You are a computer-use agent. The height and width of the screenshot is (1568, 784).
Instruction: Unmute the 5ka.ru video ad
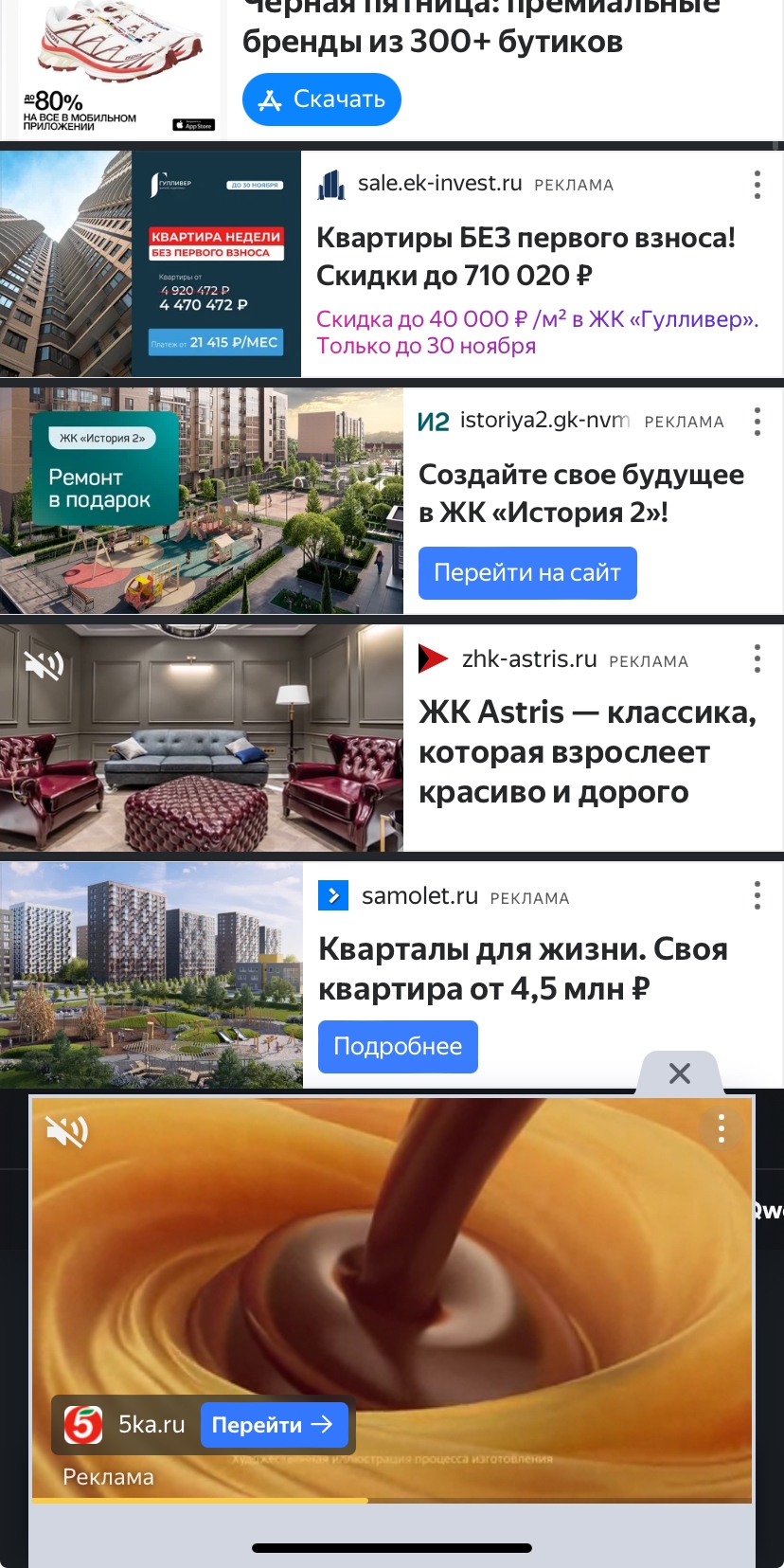point(66,1130)
